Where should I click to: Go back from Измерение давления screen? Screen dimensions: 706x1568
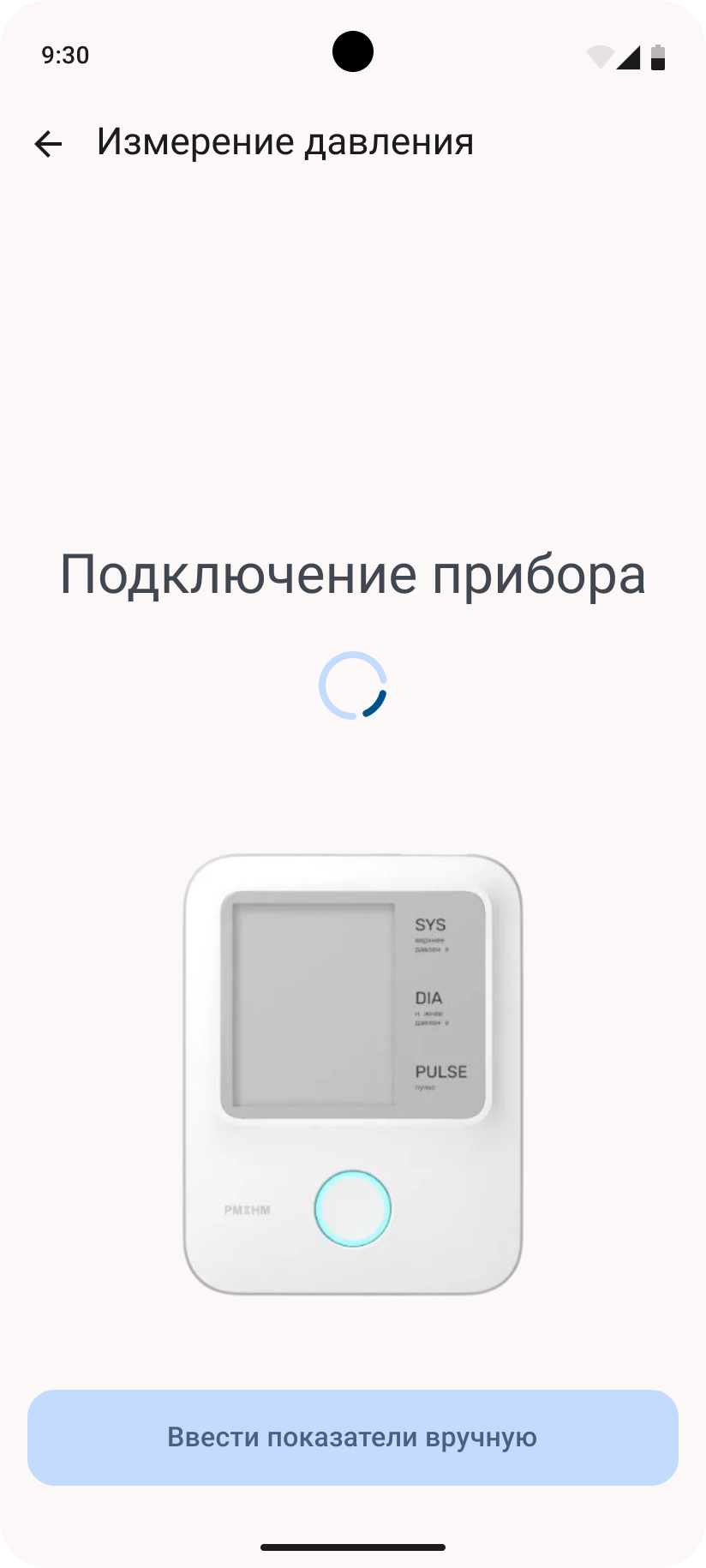tap(48, 143)
